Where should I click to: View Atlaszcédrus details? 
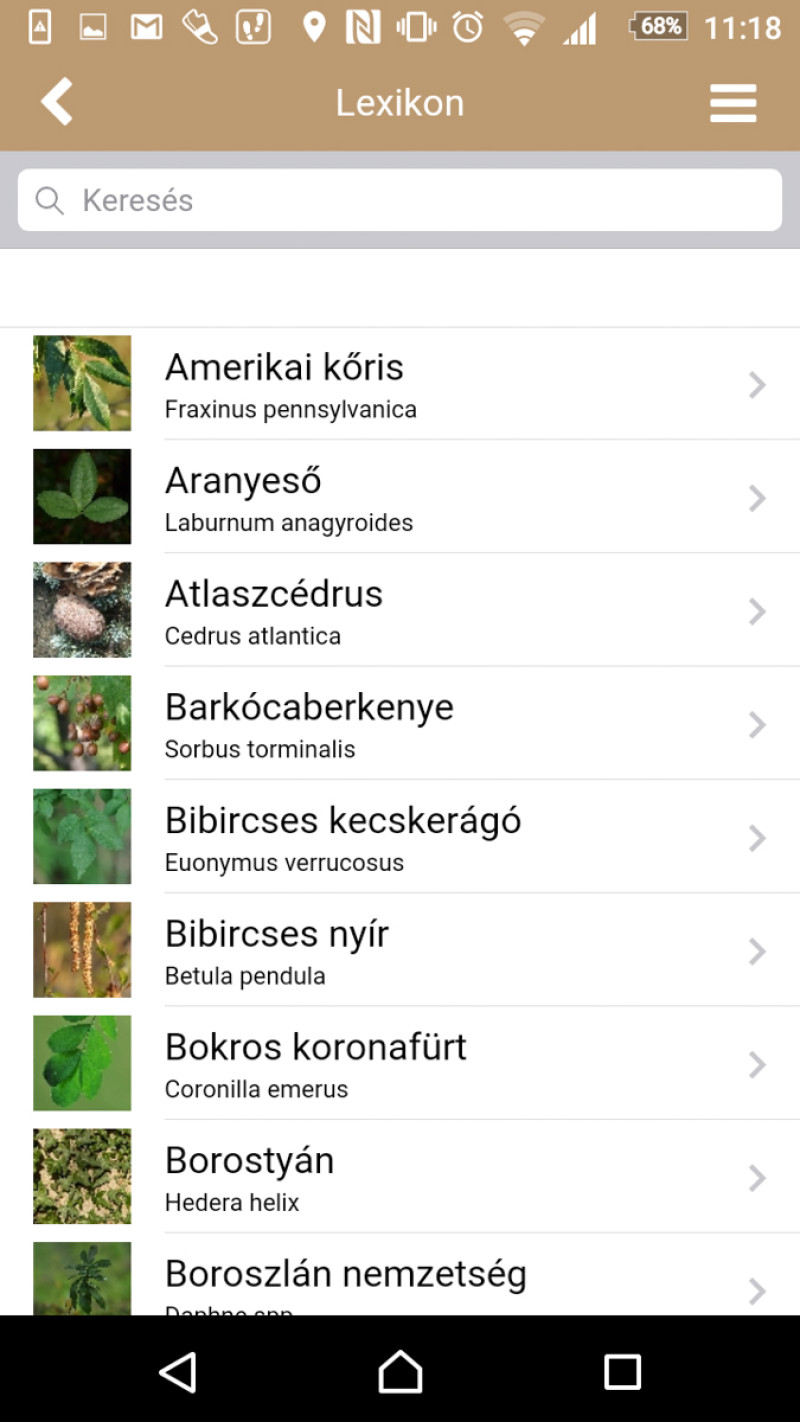[400, 610]
